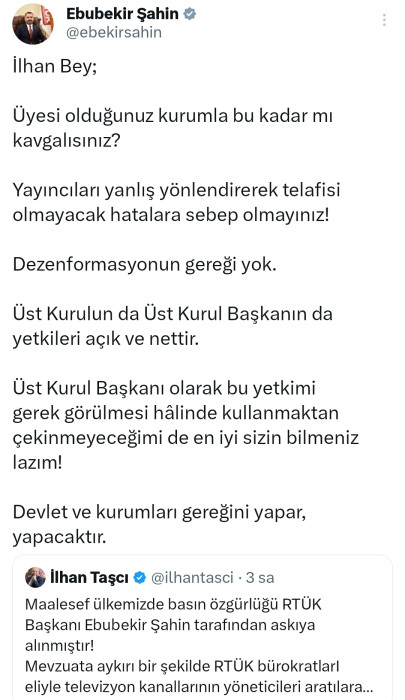Screen dimensions: 405x700
Task: Open the quoted tweet by İlhan Taşcı
Action: tap(202, 627)
